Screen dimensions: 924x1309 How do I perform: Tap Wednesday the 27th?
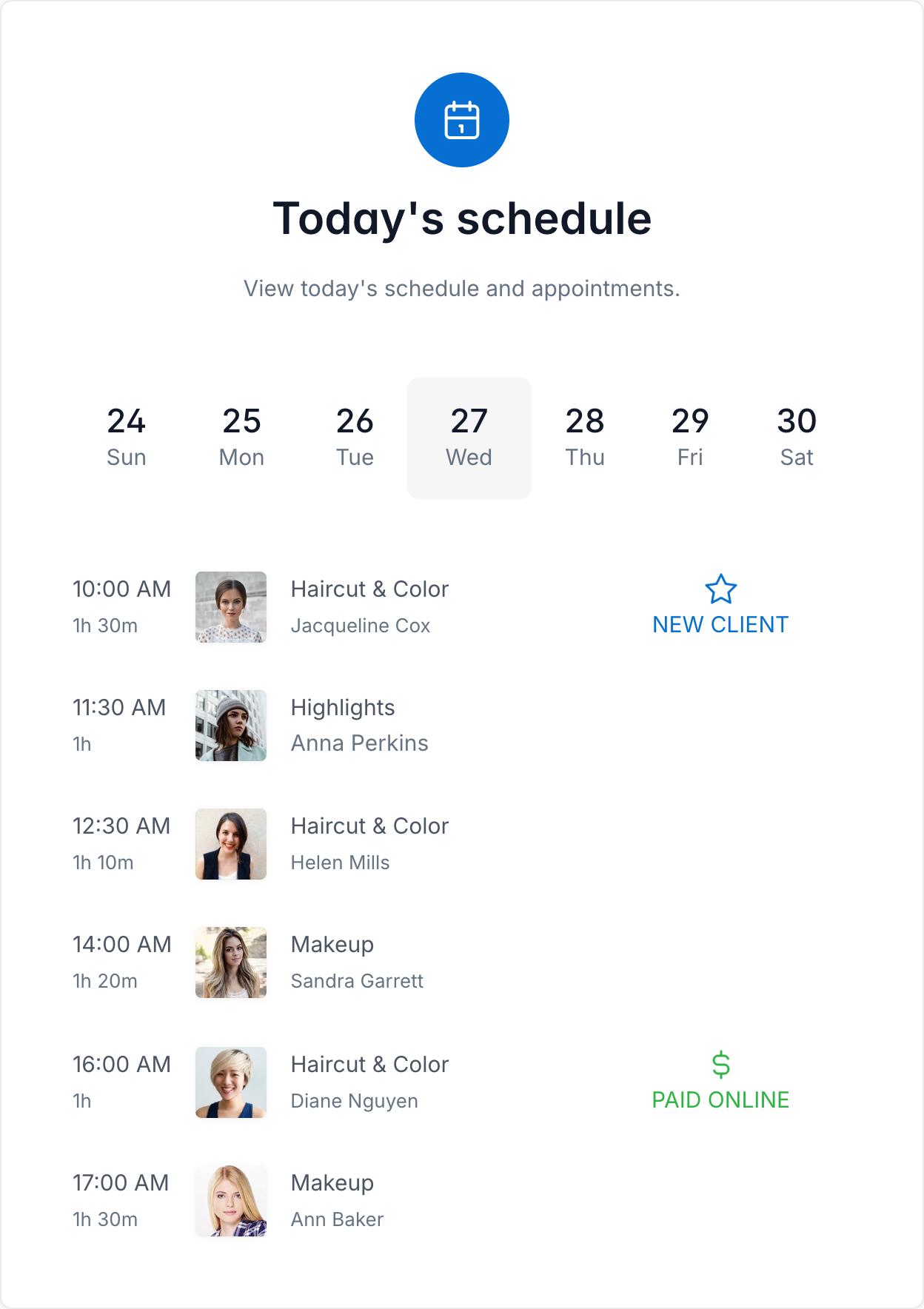click(469, 438)
